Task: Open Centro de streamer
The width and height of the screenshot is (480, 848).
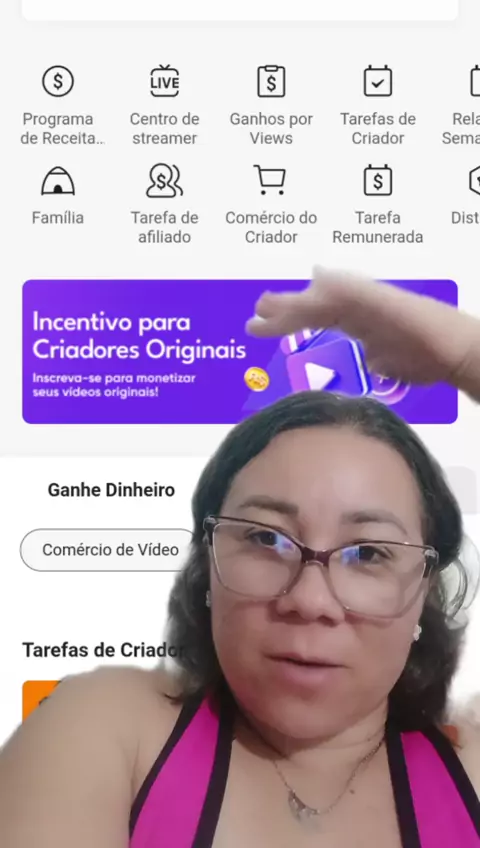Action: point(164,105)
